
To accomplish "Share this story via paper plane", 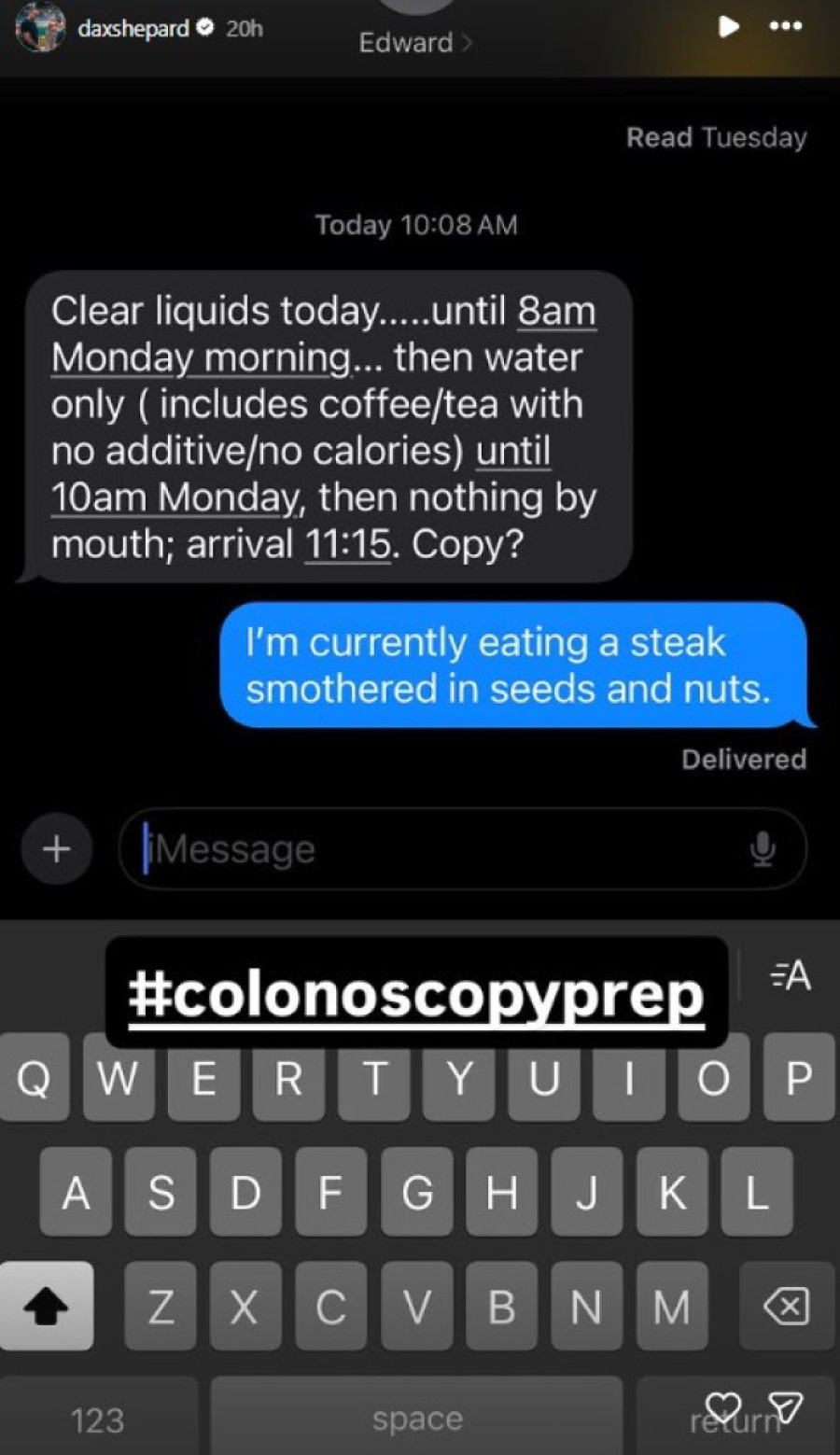I will pos(785,1406).
